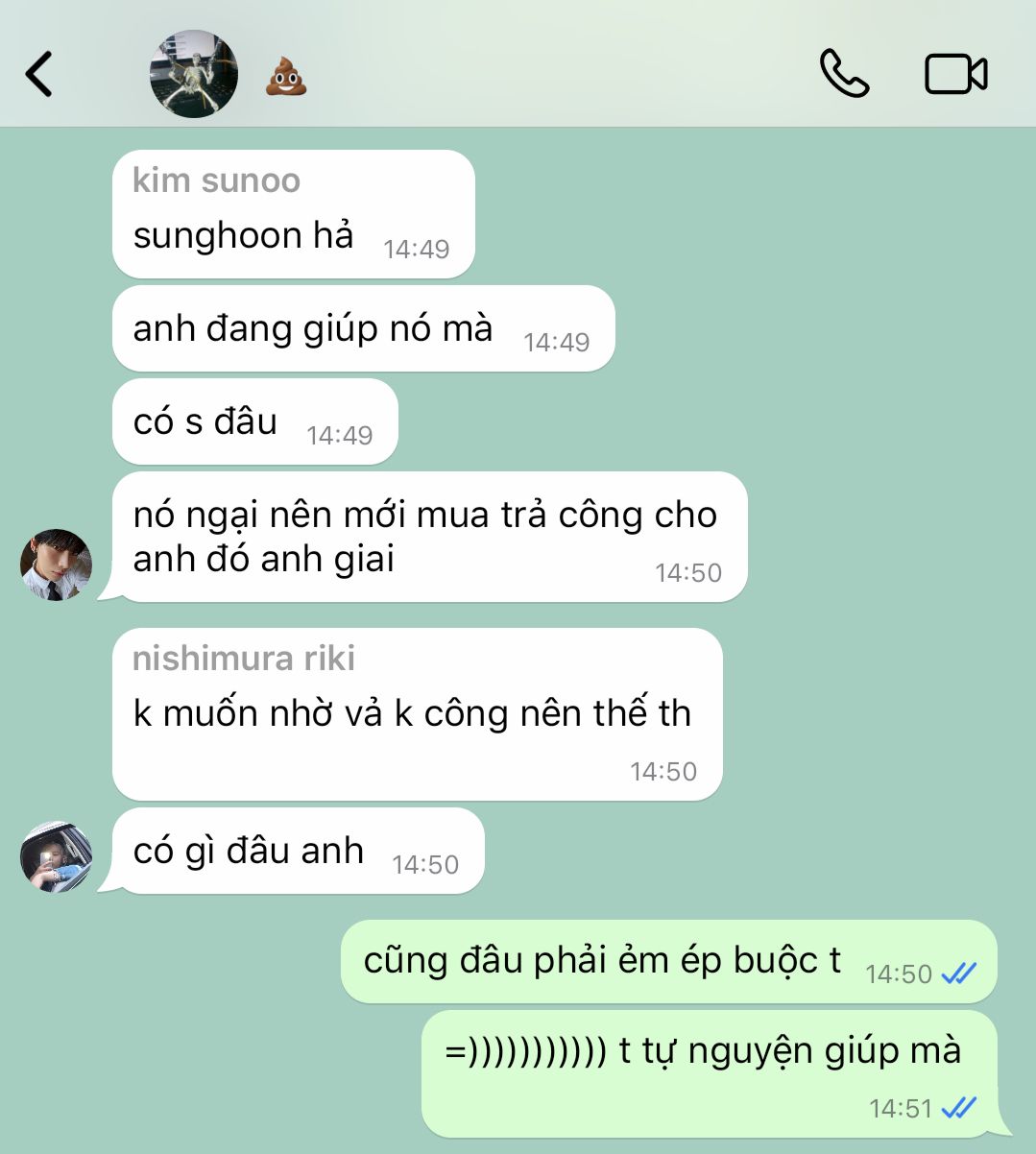Go back to the chat list

point(39,74)
